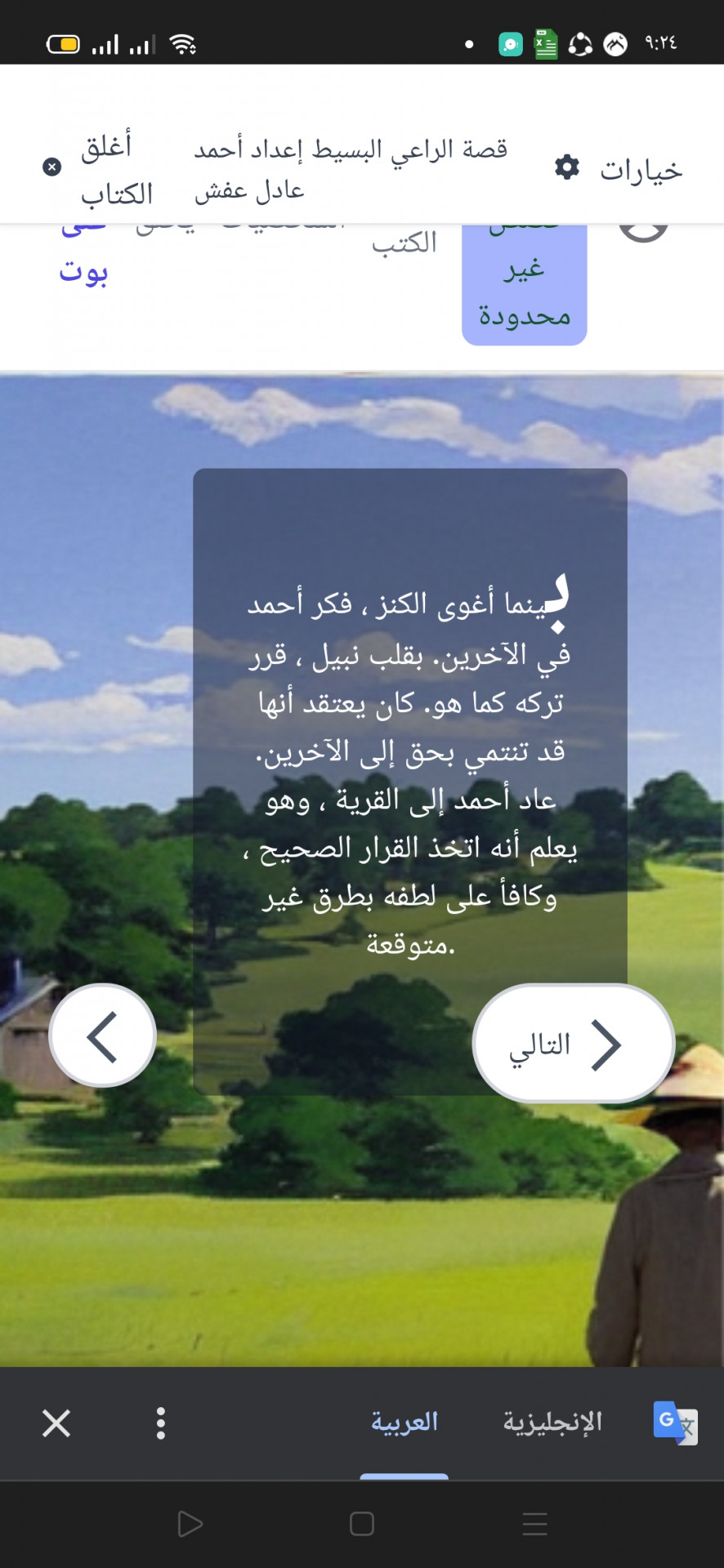Dismiss the Google Translate bar
724x1568 pixels.
pos(56,1423)
